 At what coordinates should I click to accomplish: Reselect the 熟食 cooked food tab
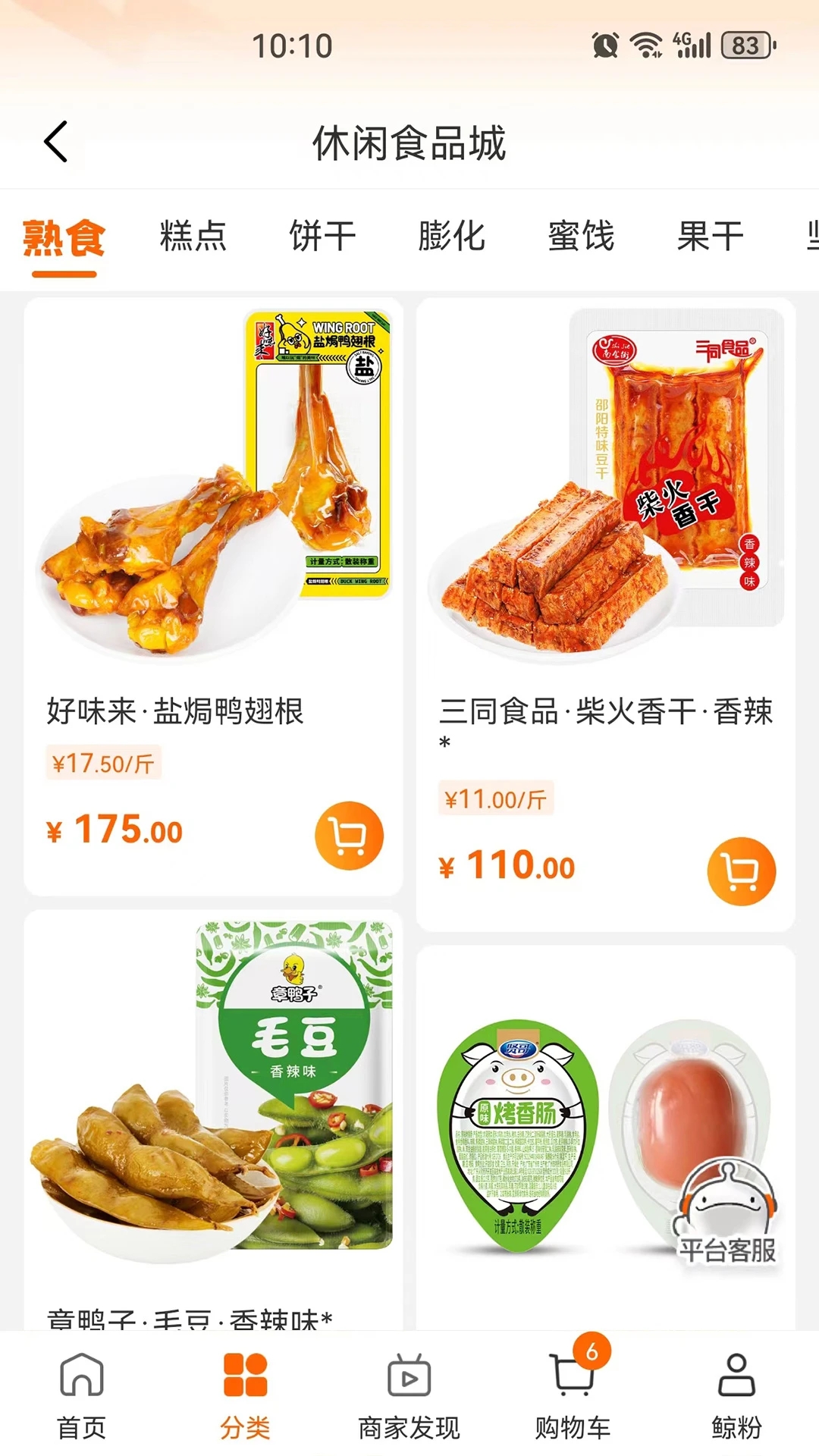(64, 237)
